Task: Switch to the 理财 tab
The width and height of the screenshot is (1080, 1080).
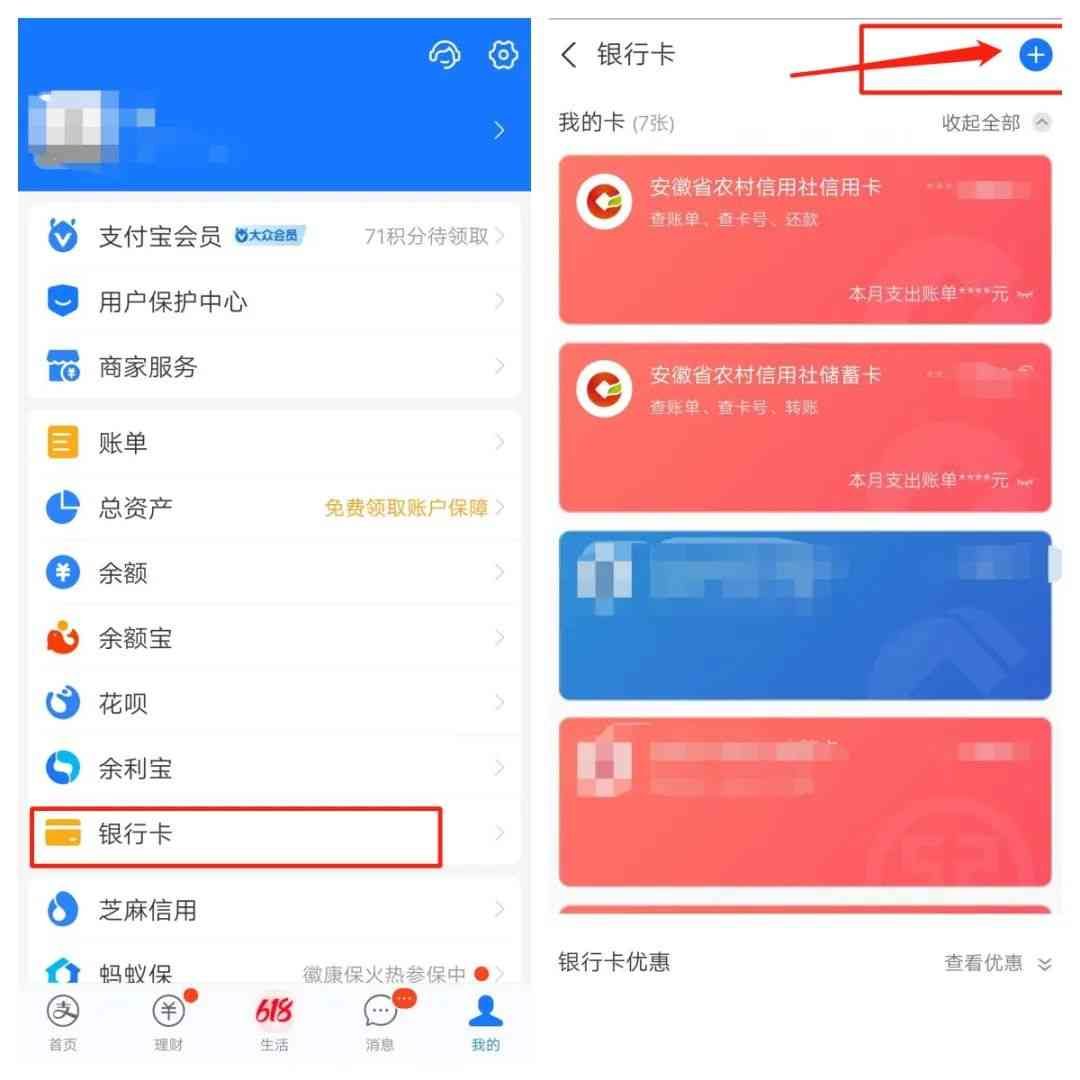Action: point(169,1022)
